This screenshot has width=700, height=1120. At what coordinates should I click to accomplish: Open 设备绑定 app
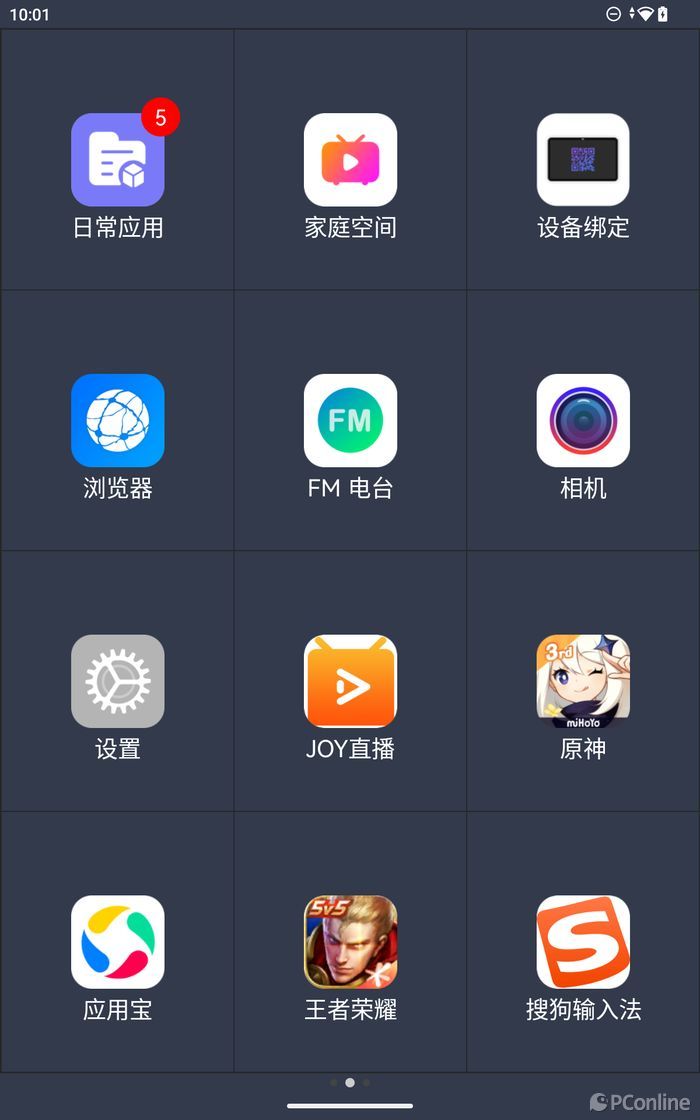[x=583, y=160]
